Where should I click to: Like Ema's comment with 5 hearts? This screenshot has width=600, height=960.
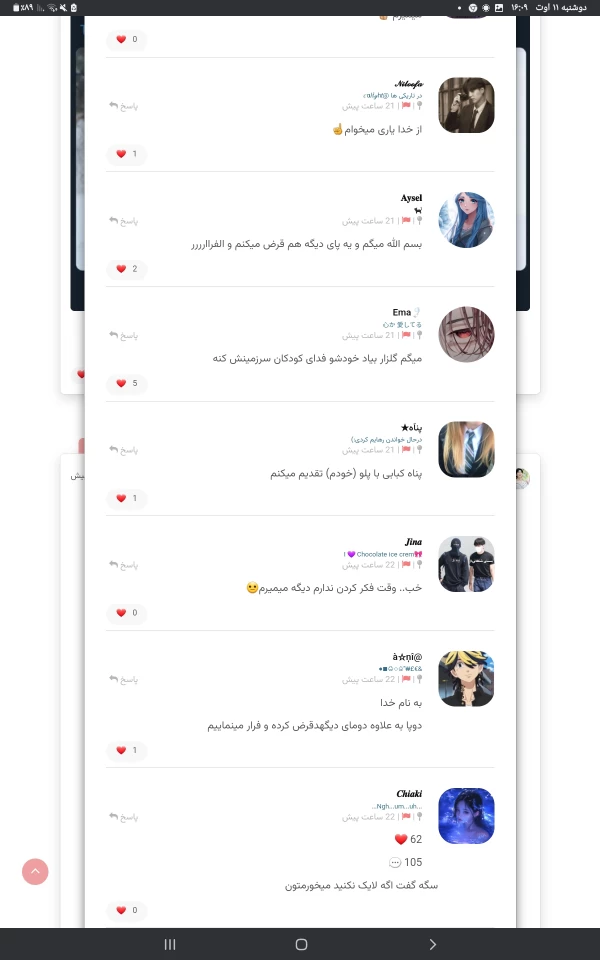tap(121, 383)
